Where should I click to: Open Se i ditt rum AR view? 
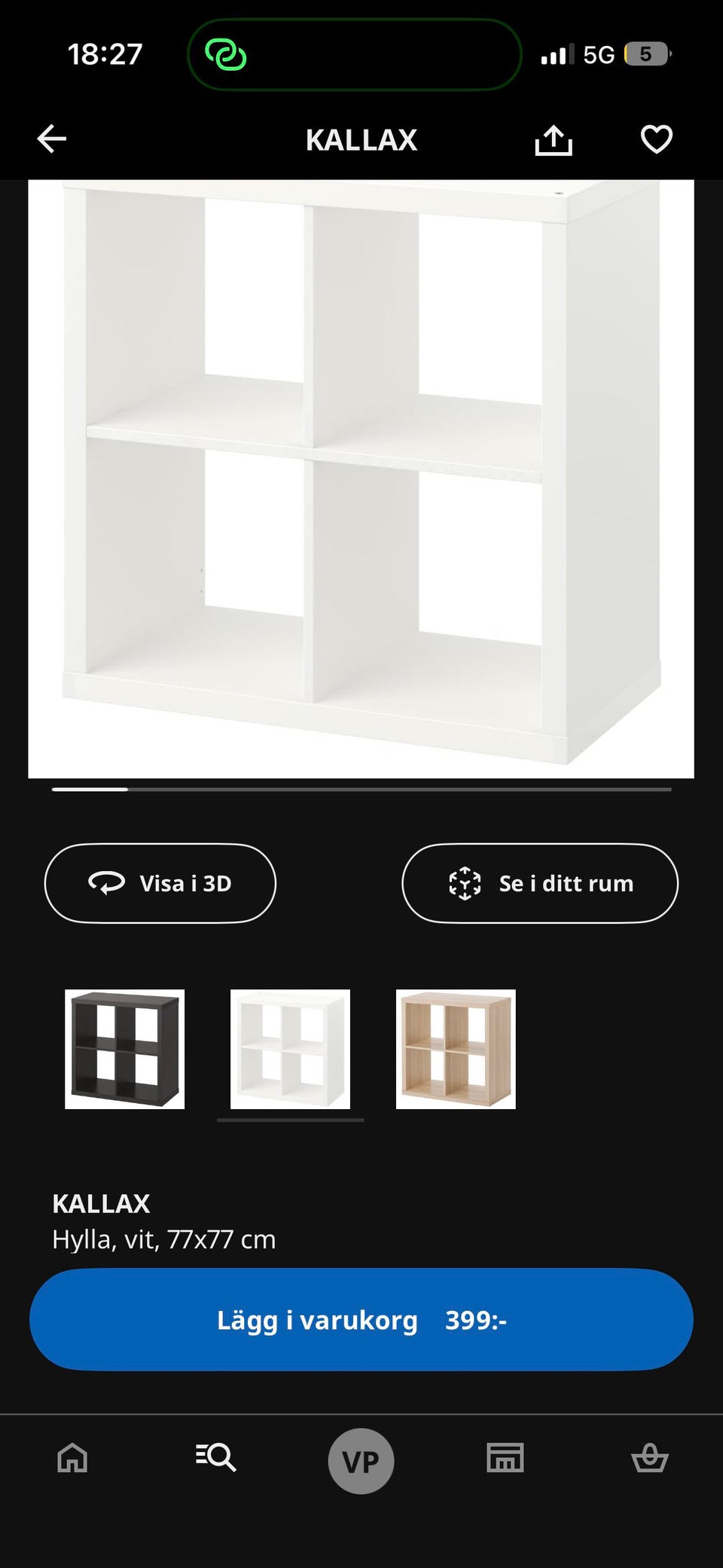pyautogui.click(x=539, y=883)
